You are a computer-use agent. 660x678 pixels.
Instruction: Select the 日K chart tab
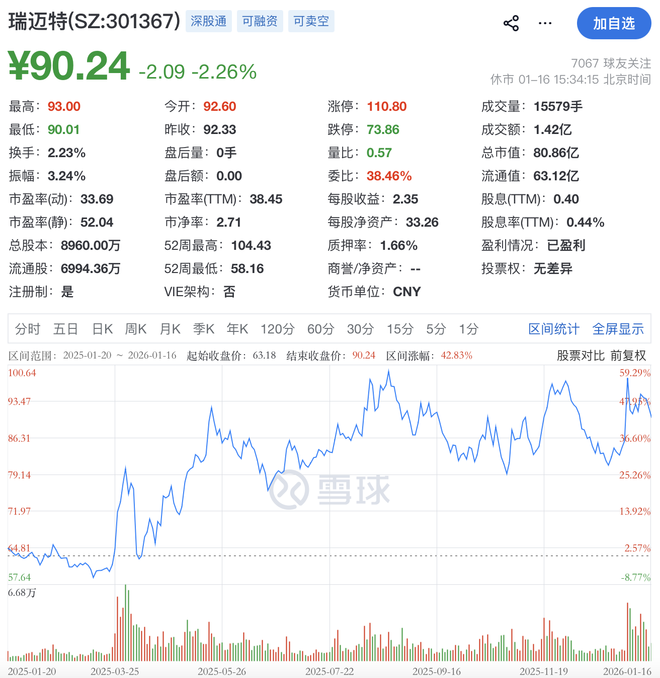coord(102,329)
